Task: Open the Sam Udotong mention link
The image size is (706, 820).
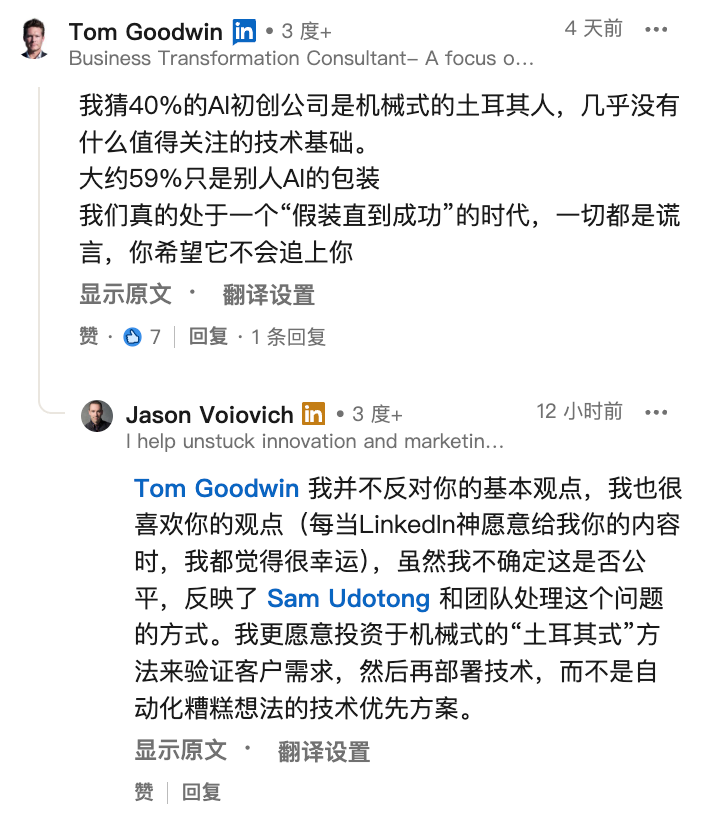Action: [348, 599]
